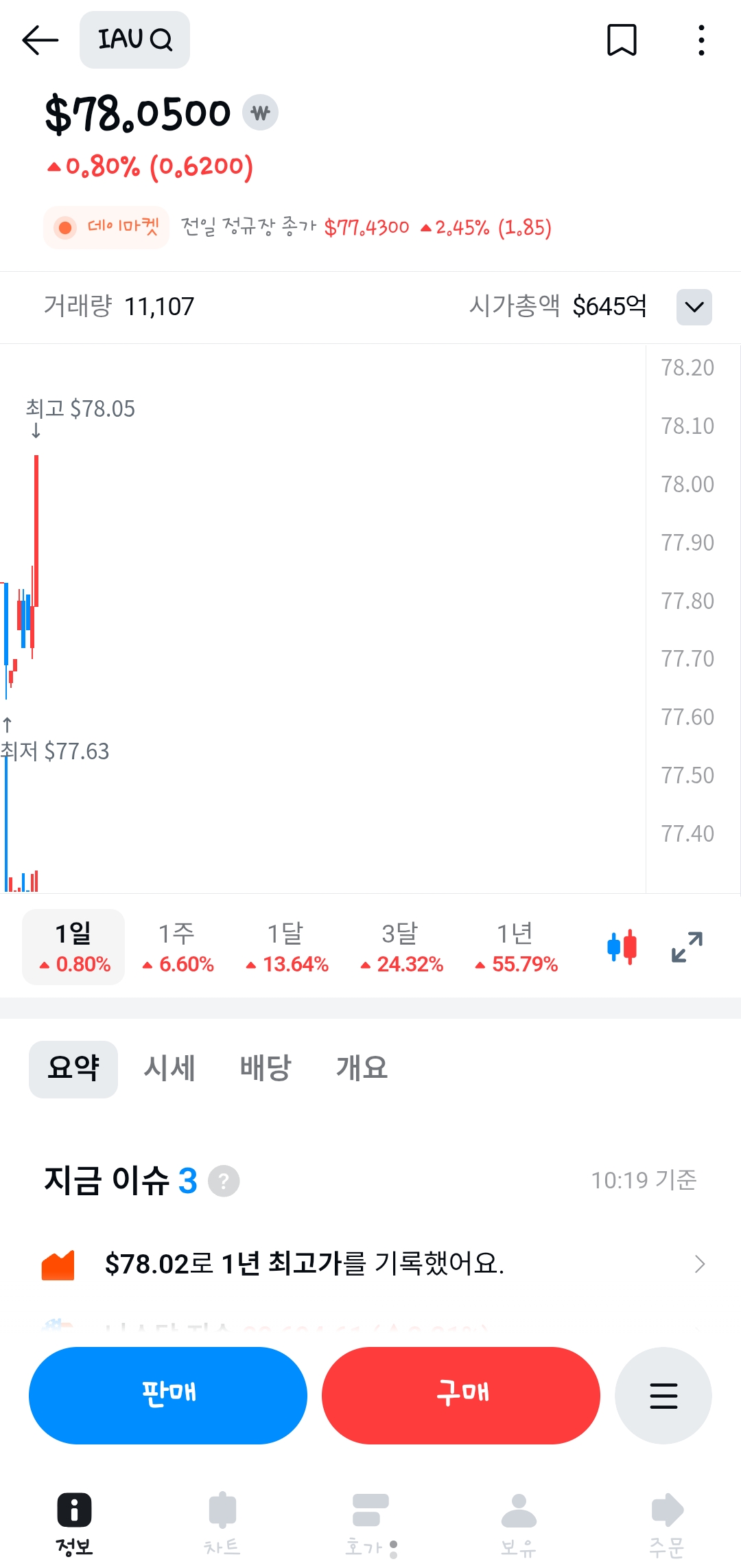Open the IAU ticker search chip
This screenshot has height=1568, width=741.
point(134,40)
